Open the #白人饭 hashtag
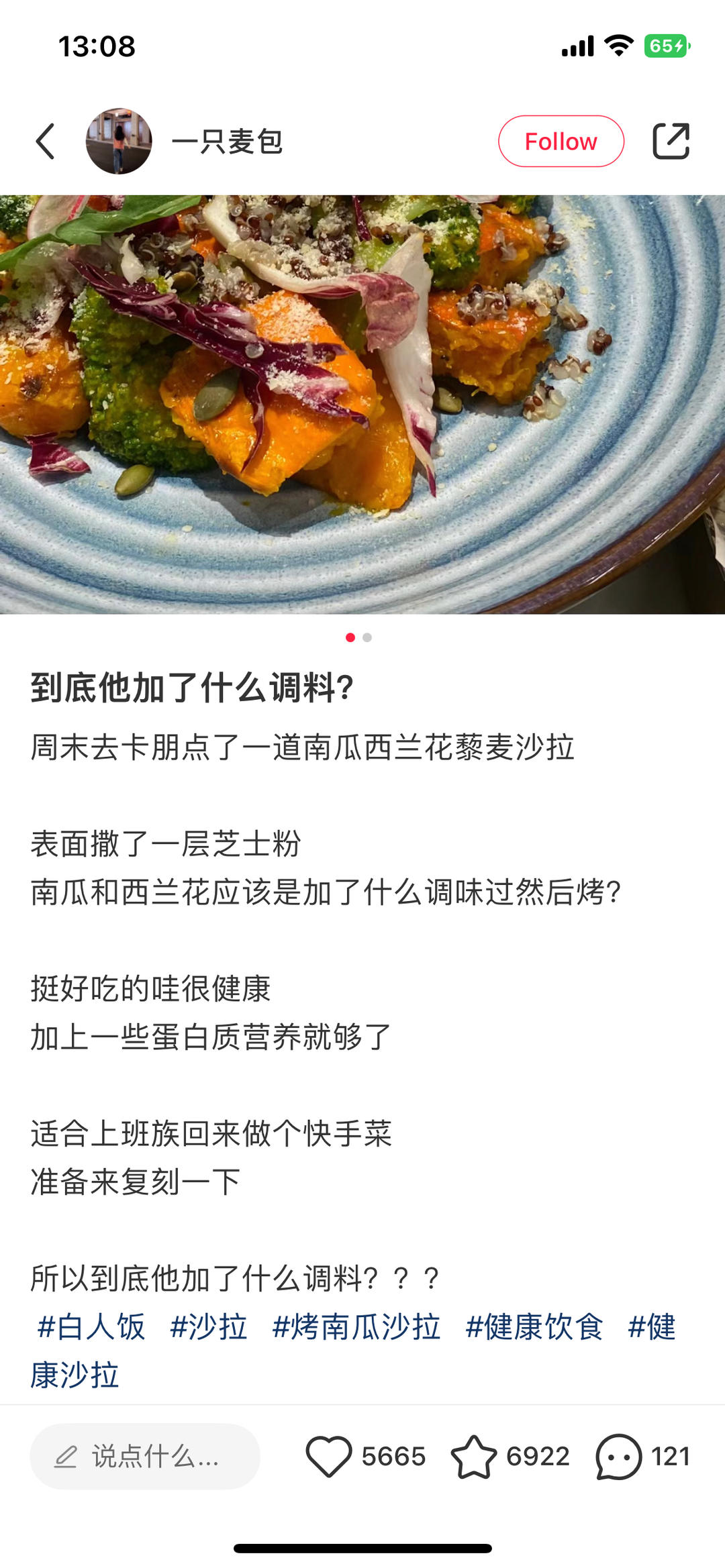 (x=91, y=1326)
